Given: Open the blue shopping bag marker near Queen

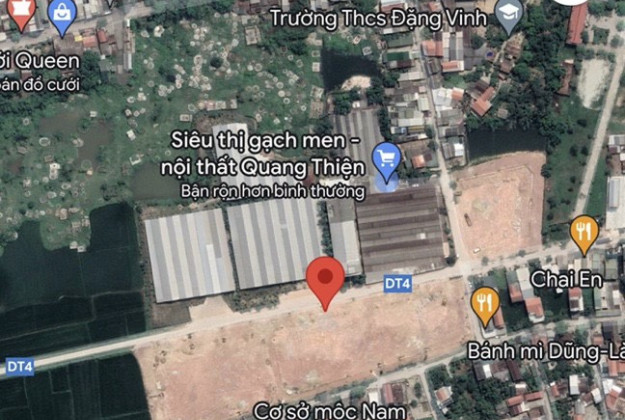Looking at the screenshot, I should tap(62, 14).
